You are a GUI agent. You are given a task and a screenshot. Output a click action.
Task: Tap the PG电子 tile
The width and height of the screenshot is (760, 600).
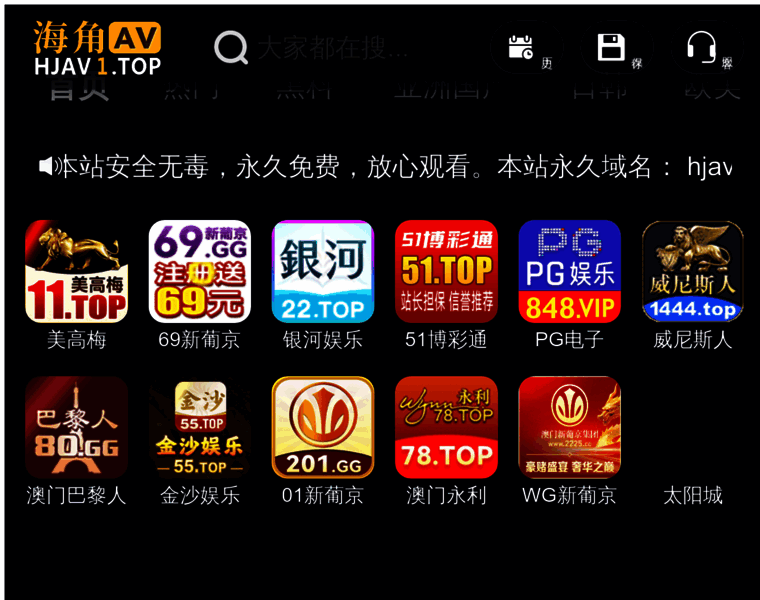coord(569,271)
